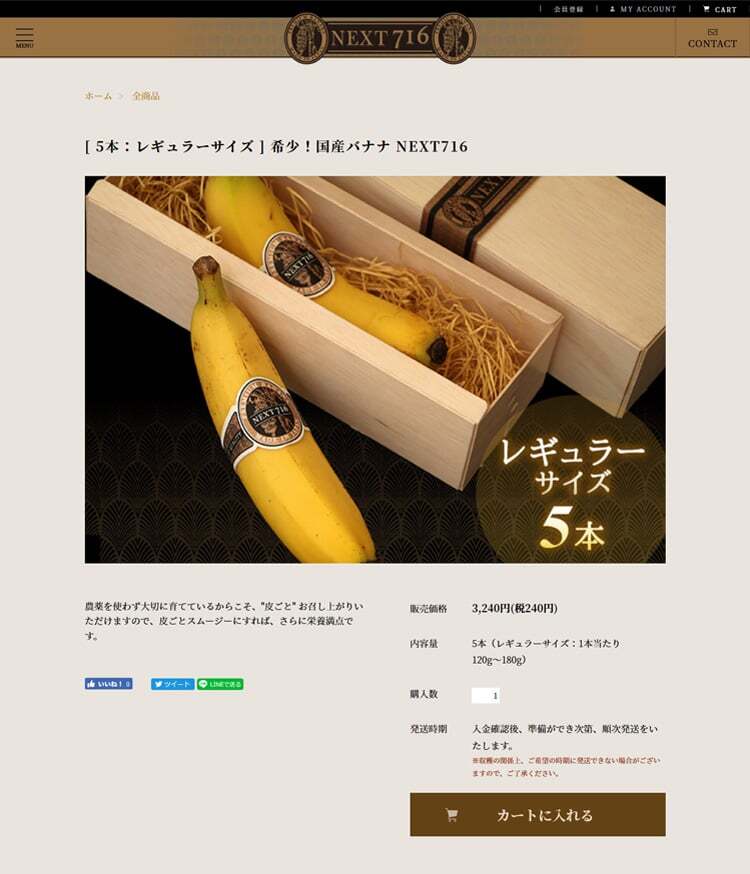Image resolution: width=750 pixels, height=874 pixels.
Task: Open the shopping CART
Action: [720, 9]
